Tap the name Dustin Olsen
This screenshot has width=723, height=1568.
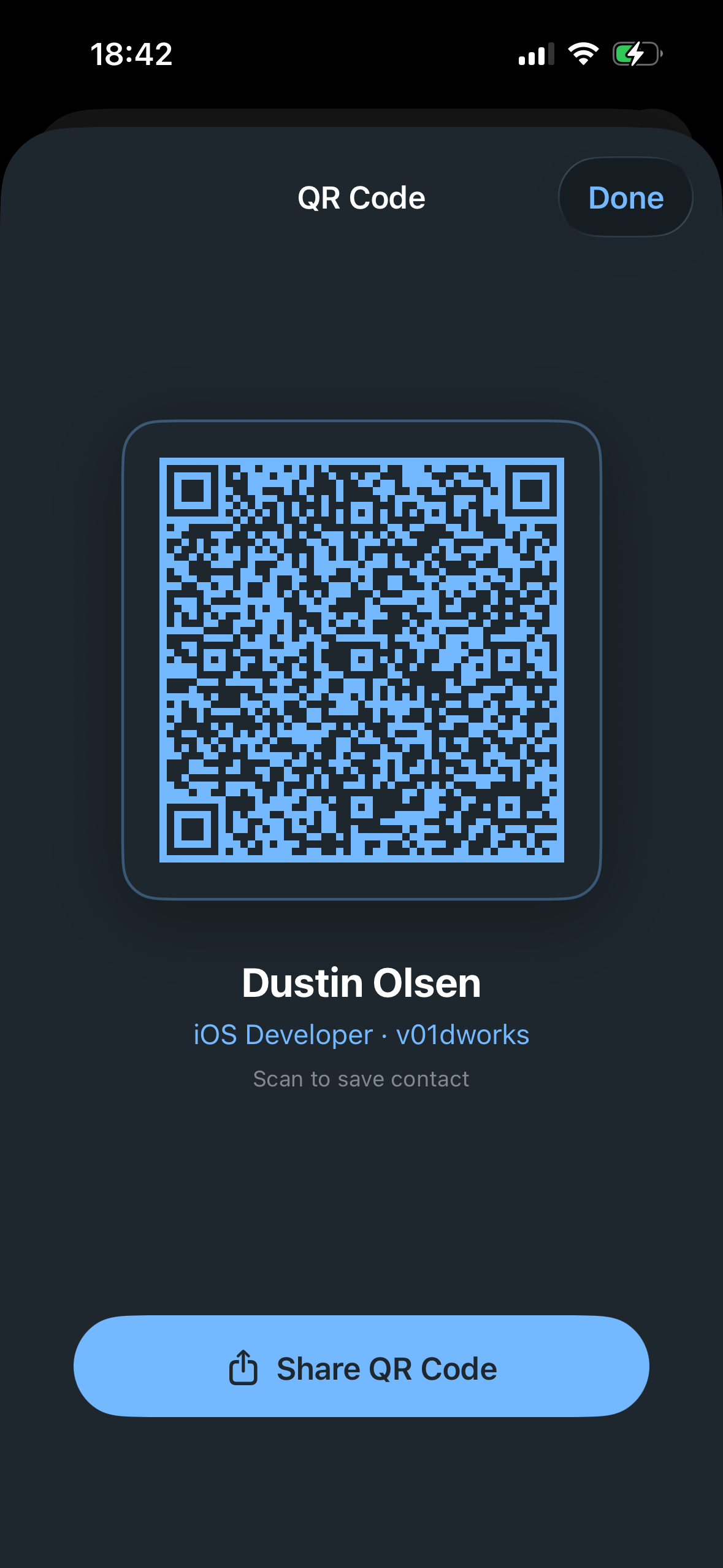pos(361,982)
